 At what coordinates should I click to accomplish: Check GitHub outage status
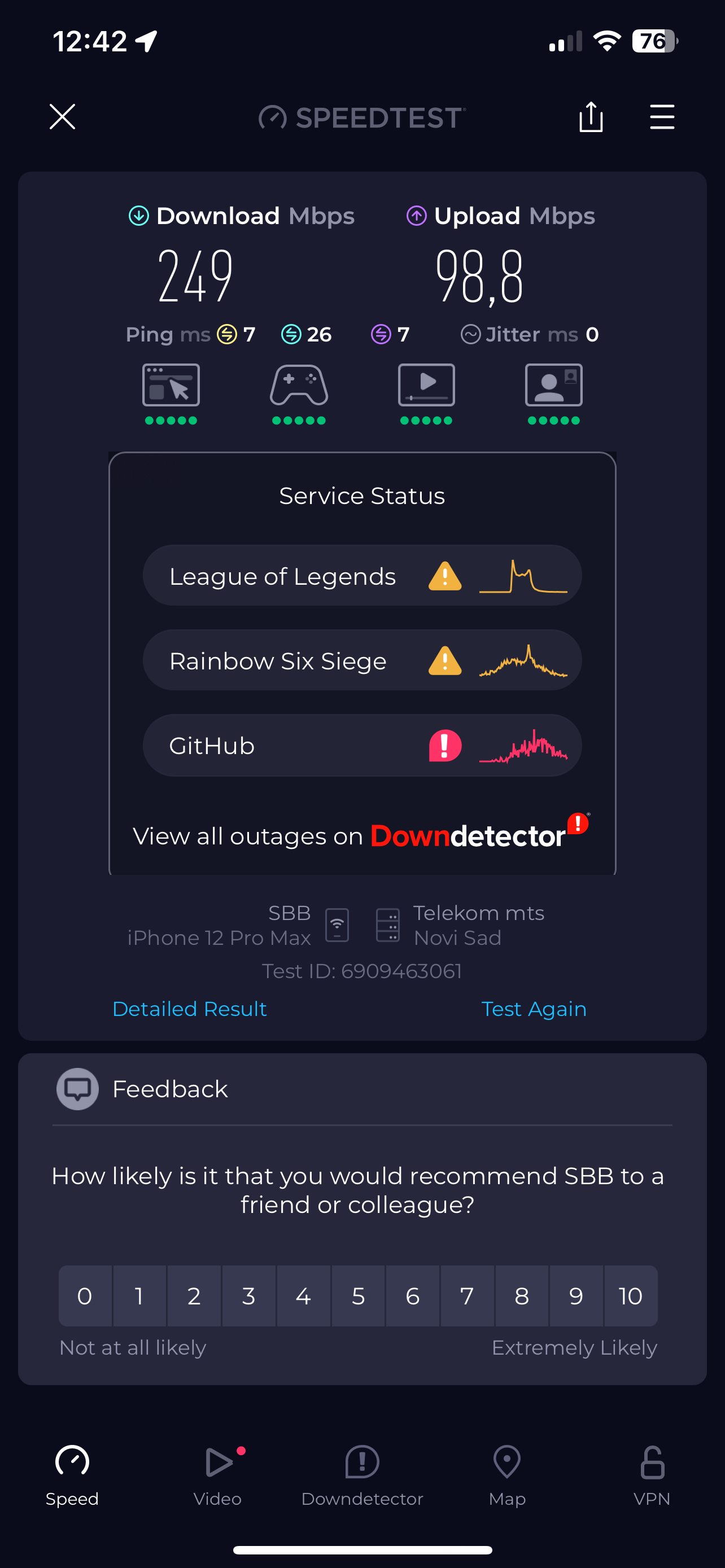361,745
